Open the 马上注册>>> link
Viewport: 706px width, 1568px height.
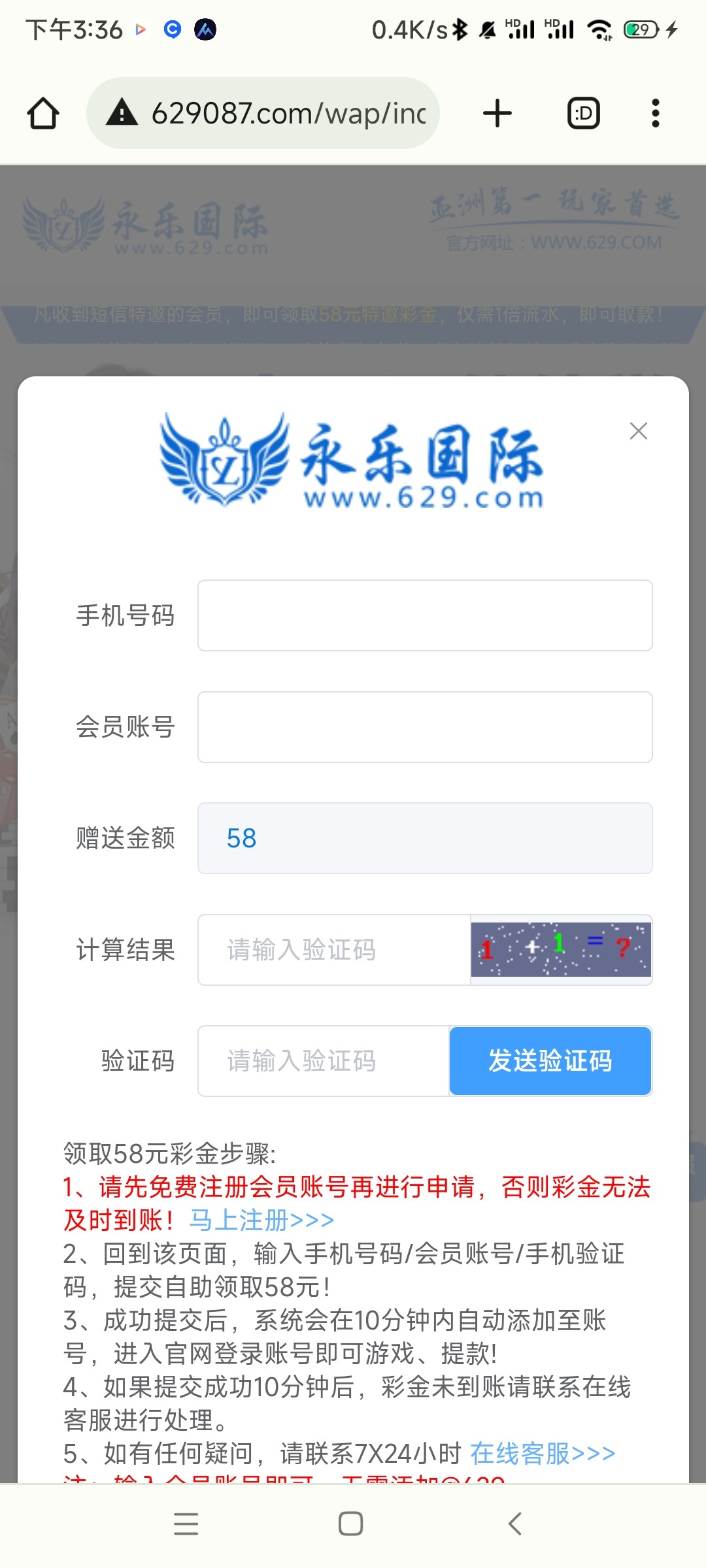point(261,1220)
